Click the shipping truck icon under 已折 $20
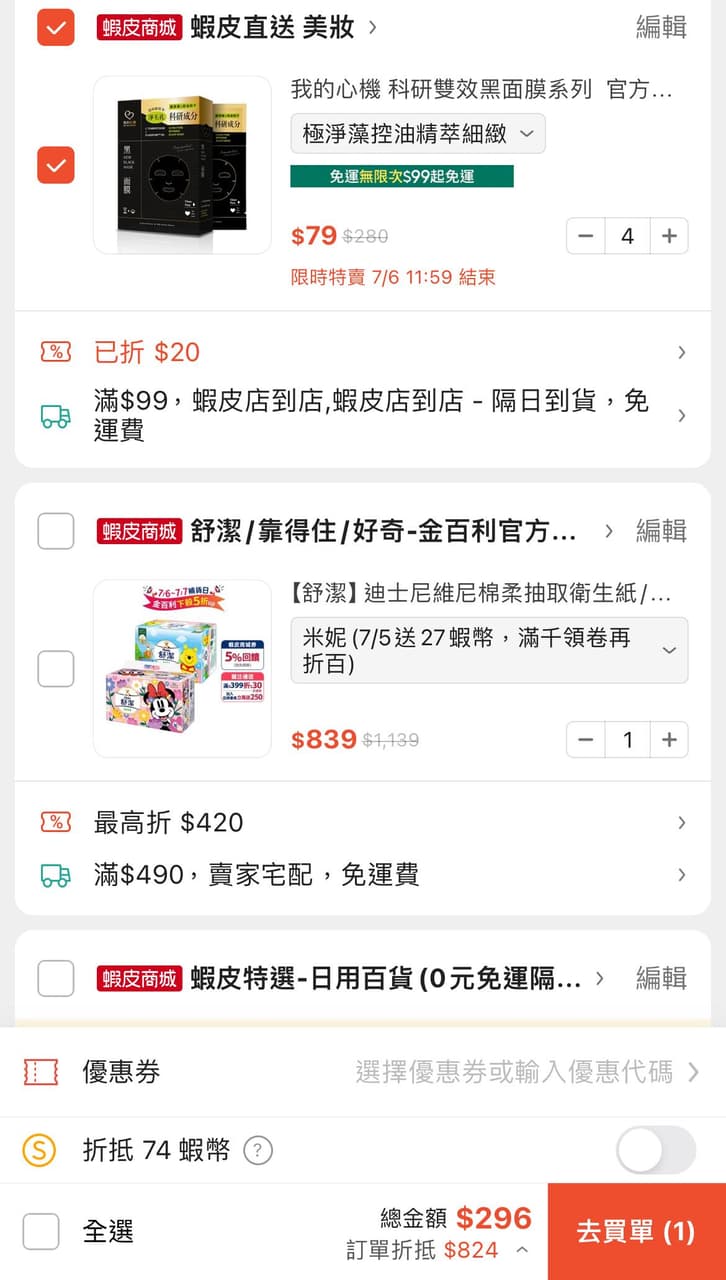The height and width of the screenshot is (1280, 726). pos(57,413)
